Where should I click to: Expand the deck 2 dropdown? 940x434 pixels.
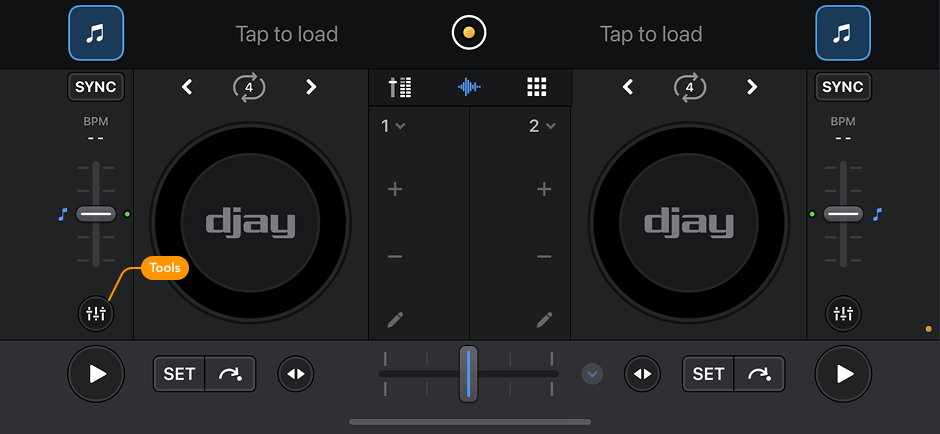pyautogui.click(x=542, y=126)
